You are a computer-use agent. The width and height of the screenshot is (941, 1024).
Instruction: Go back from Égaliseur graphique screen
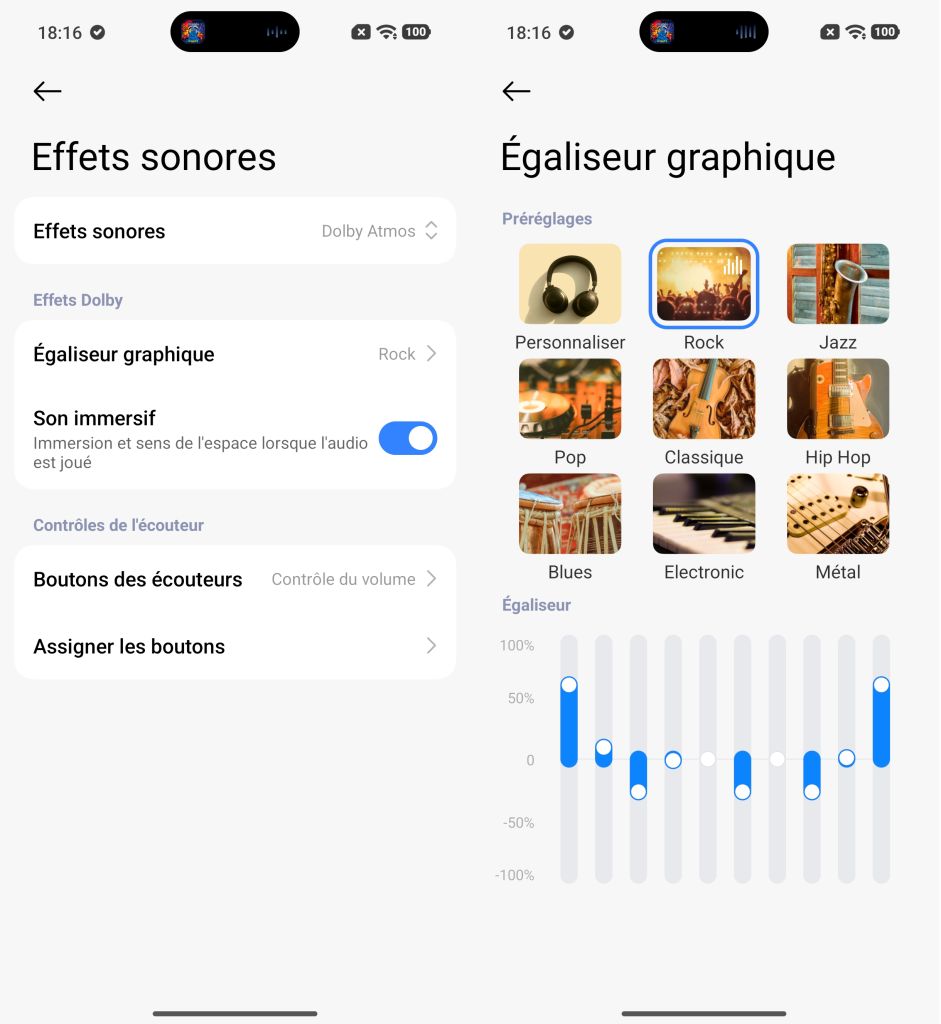[516, 91]
